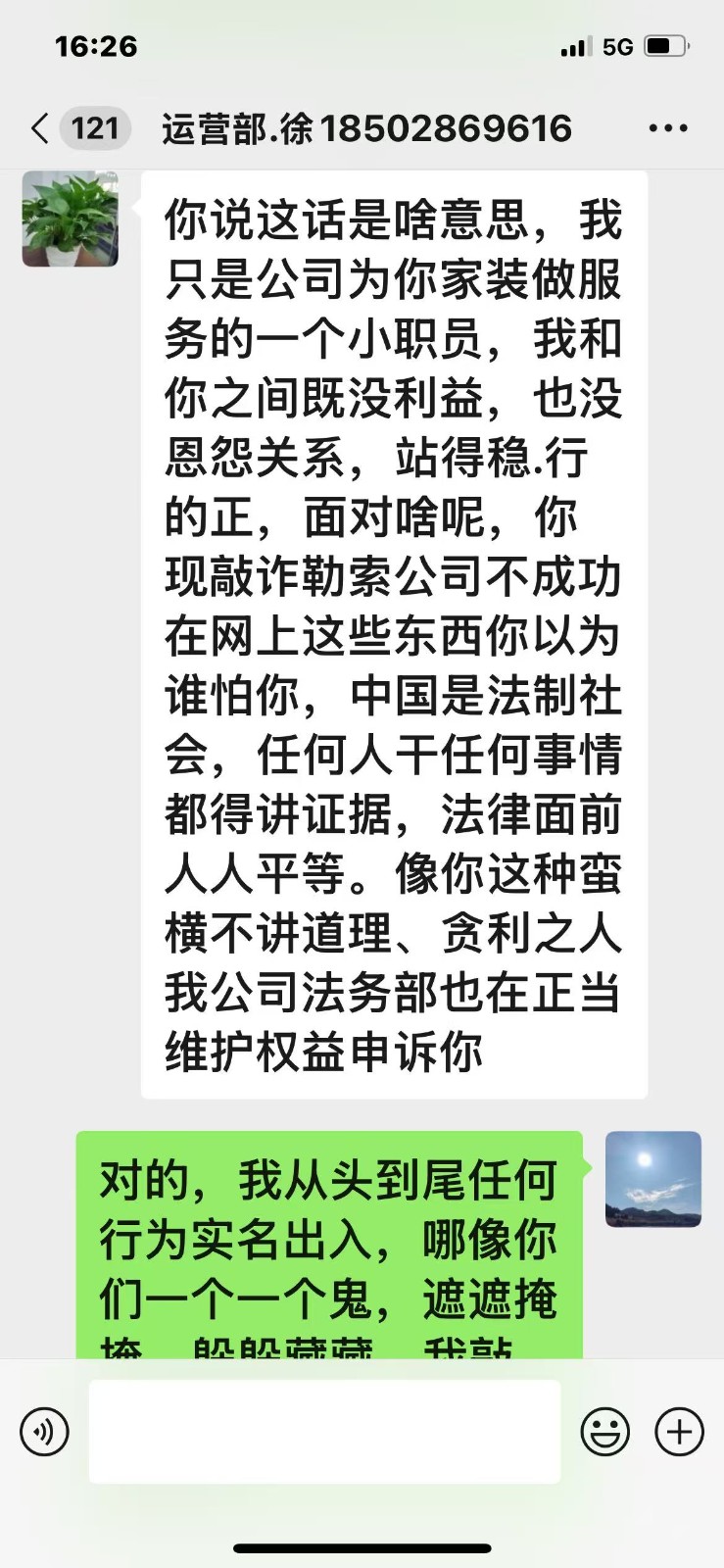
Task: Switch to voice message input
Action: [45, 1432]
